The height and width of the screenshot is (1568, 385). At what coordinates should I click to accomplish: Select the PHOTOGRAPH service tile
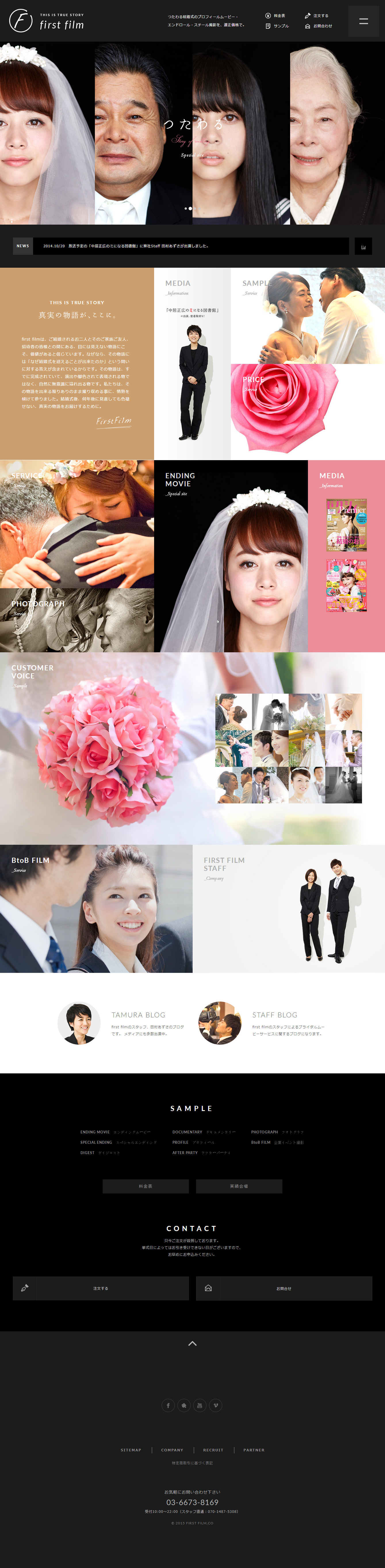pyautogui.click(x=77, y=620)
